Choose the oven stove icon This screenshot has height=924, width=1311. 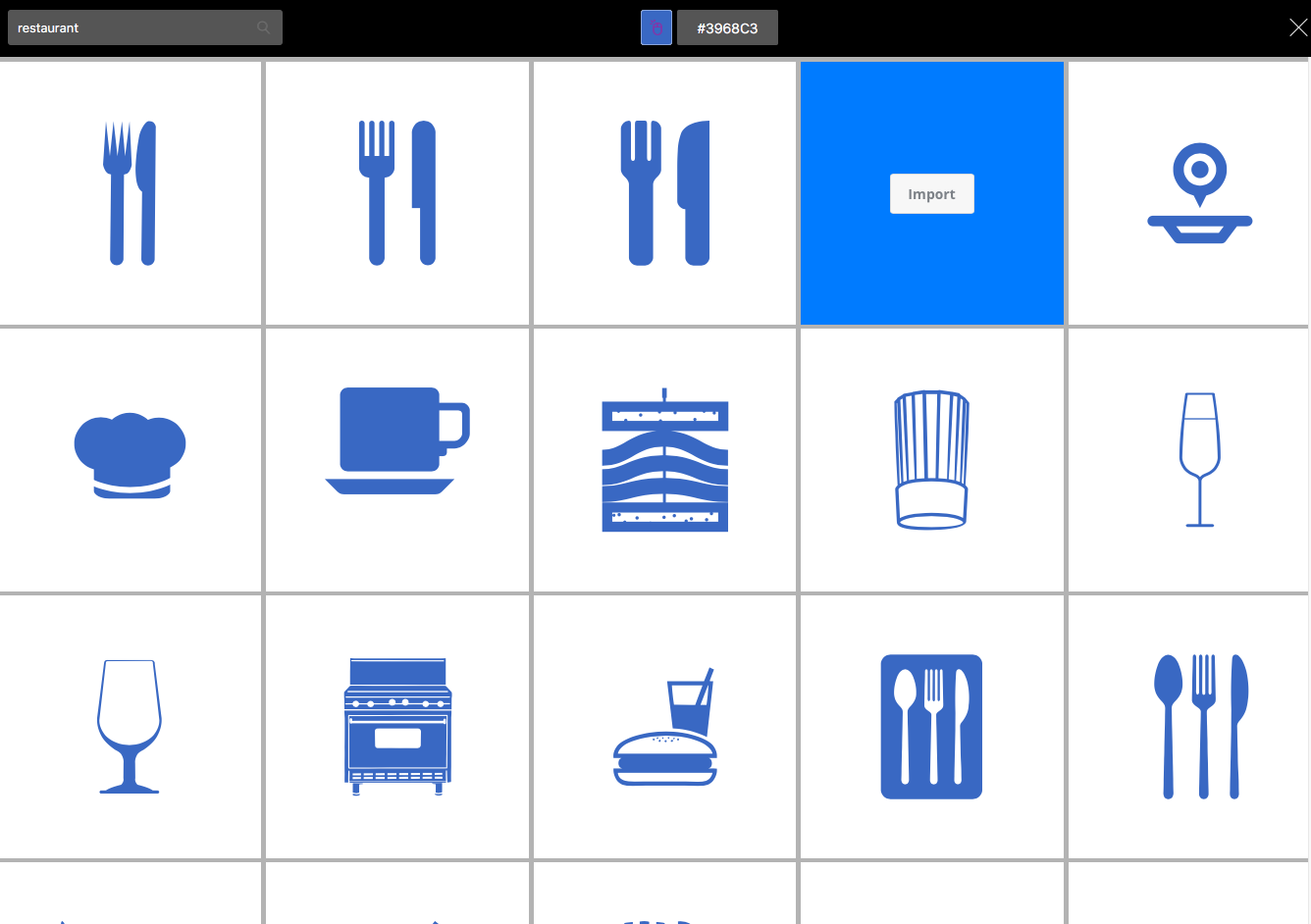click(x=397, y=726)
